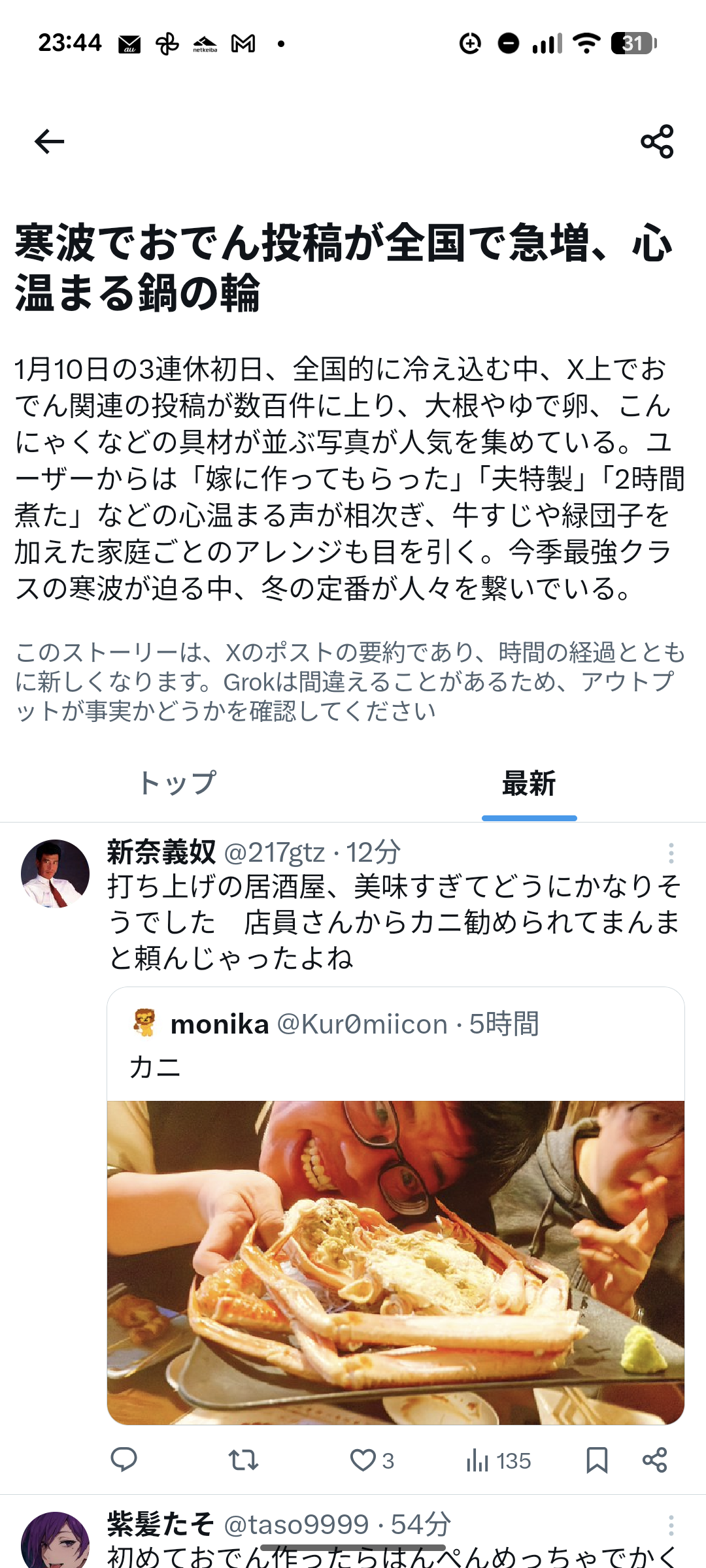Open more options on 紫髪たそ's post
706x1568 pixels.
pos(671,1526)
